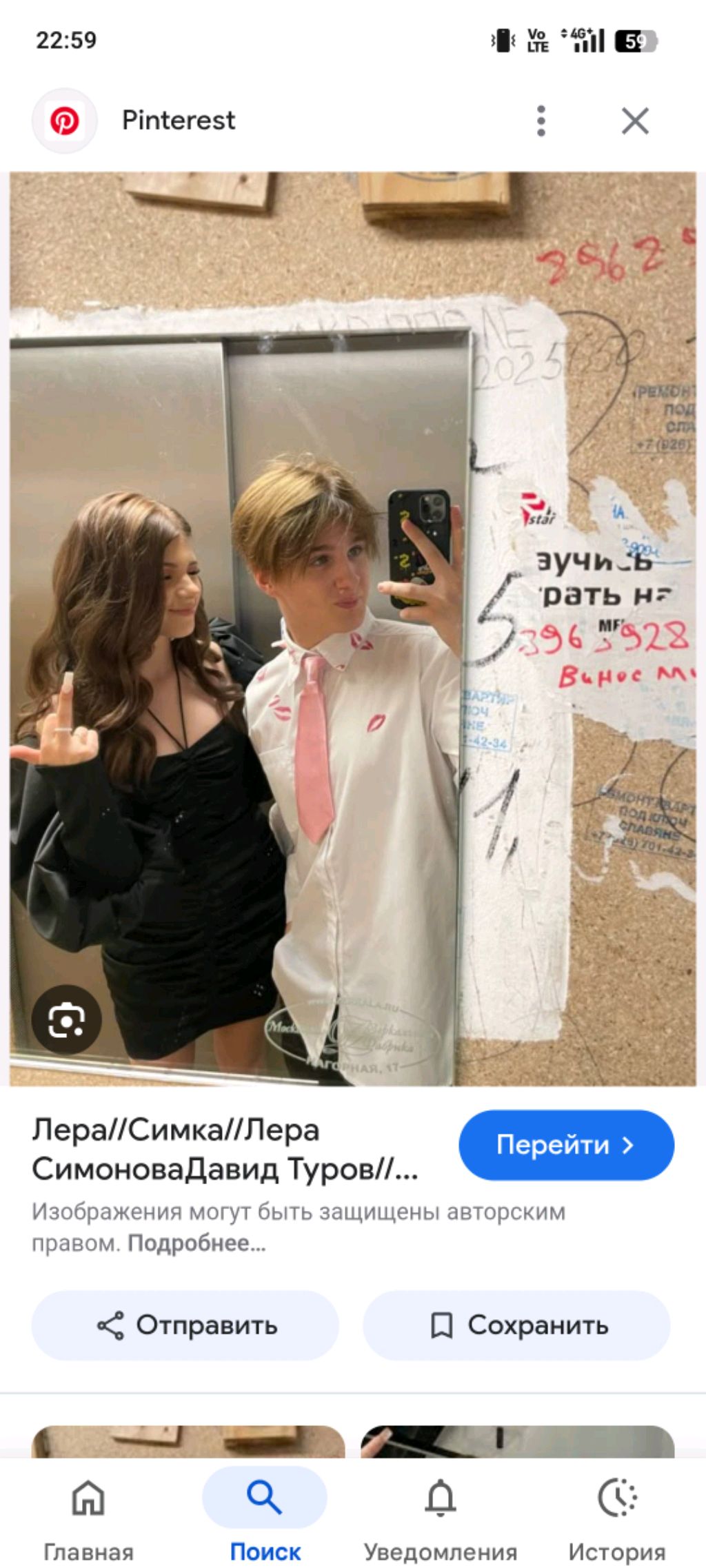Open the related dark image thumbnail
706x1568 pixels.
pos(517,1440)
